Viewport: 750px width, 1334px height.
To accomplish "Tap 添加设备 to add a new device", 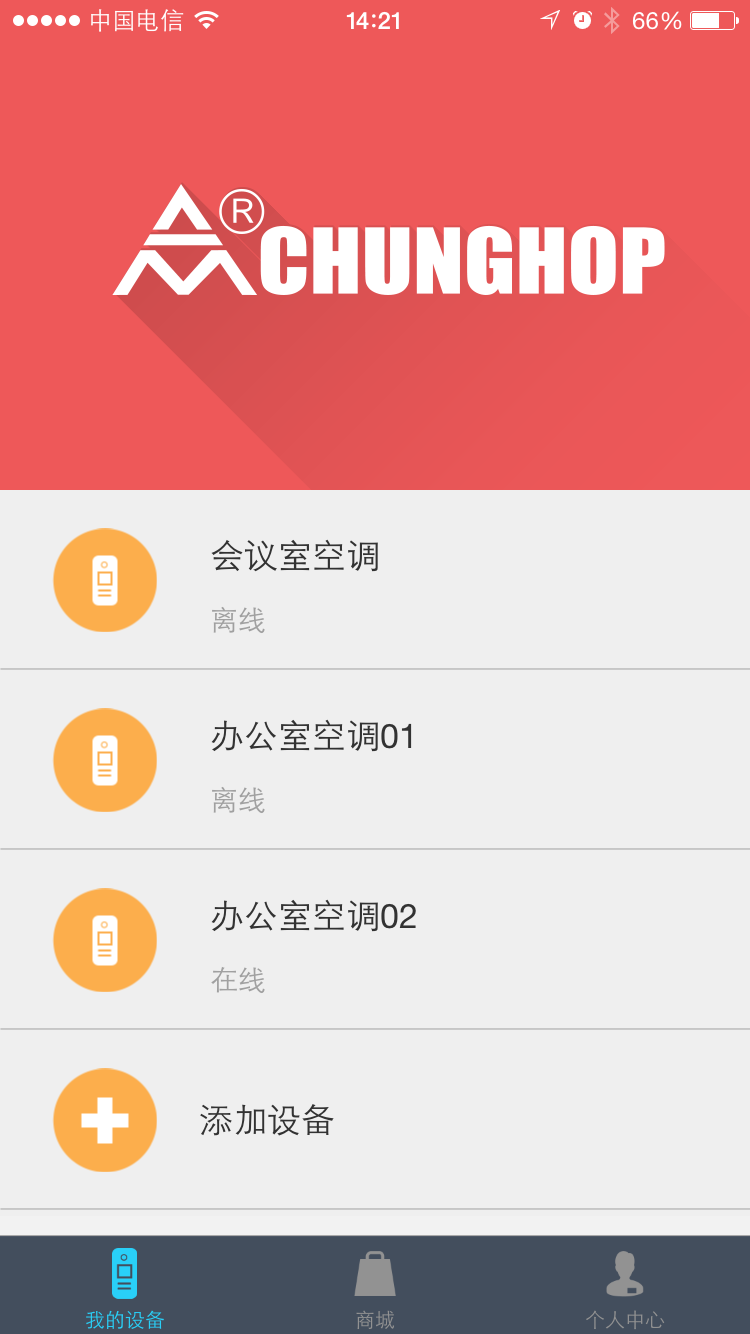I will coord(265,1120).
